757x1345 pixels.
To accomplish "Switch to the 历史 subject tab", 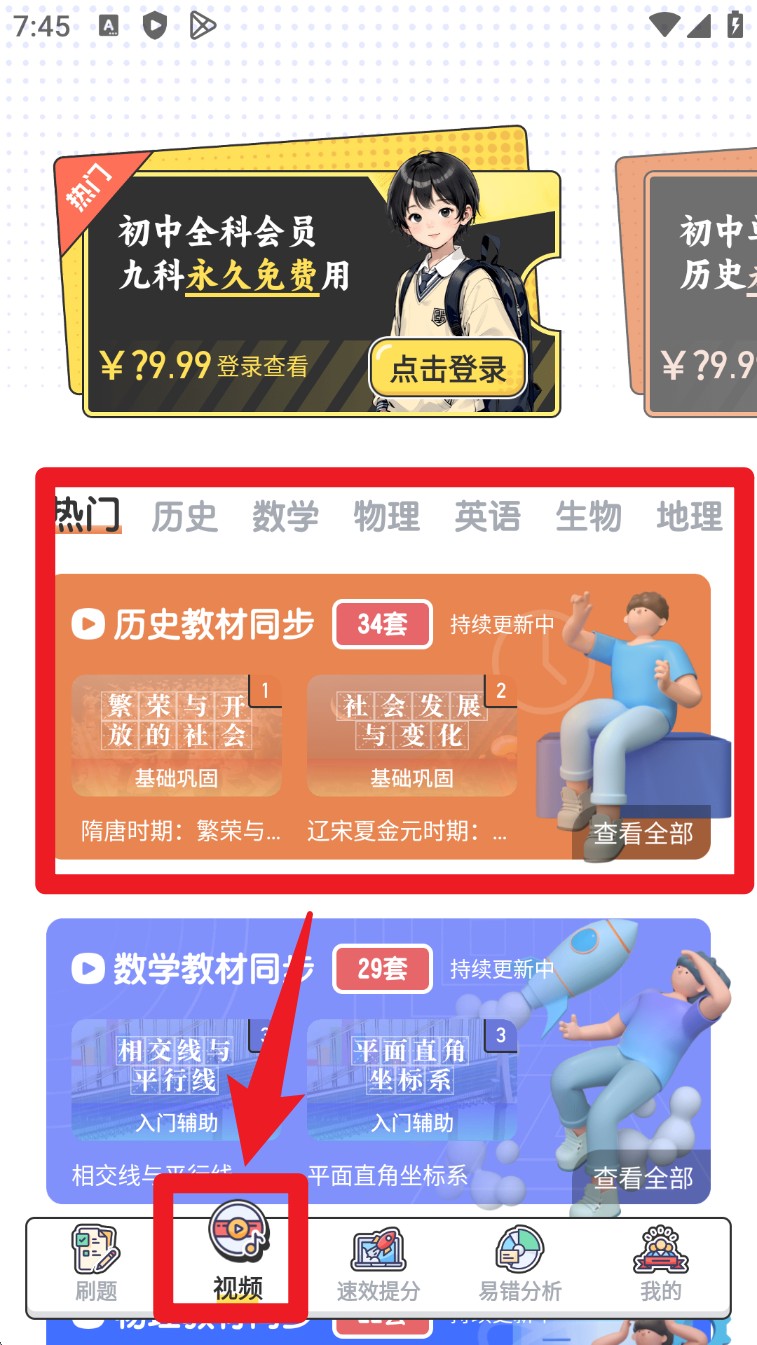I will click(184, 516).
